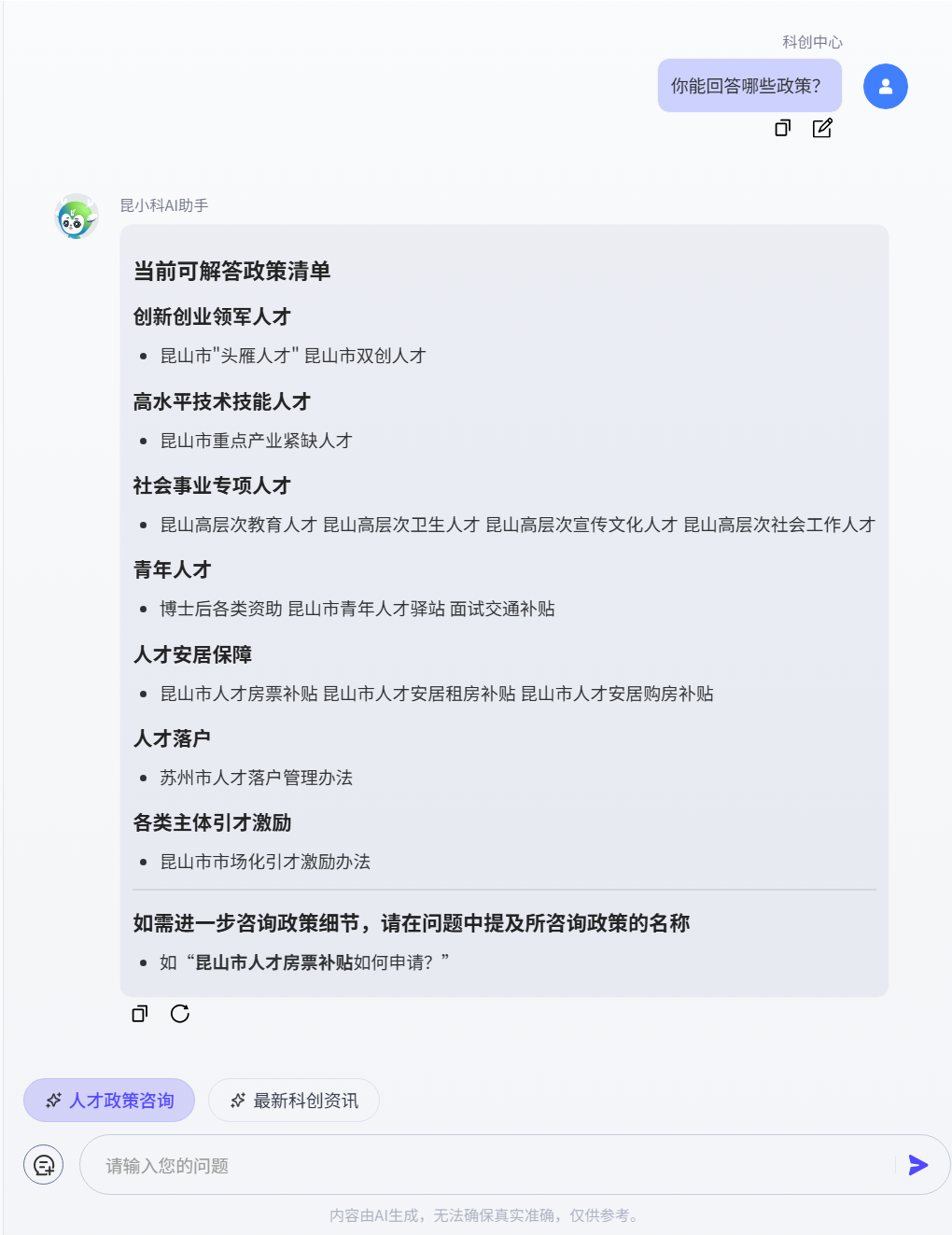Focus the 请输入您的问题 input field
The width and height of the screenshot is (952, 1235).
click(485, 1165)
